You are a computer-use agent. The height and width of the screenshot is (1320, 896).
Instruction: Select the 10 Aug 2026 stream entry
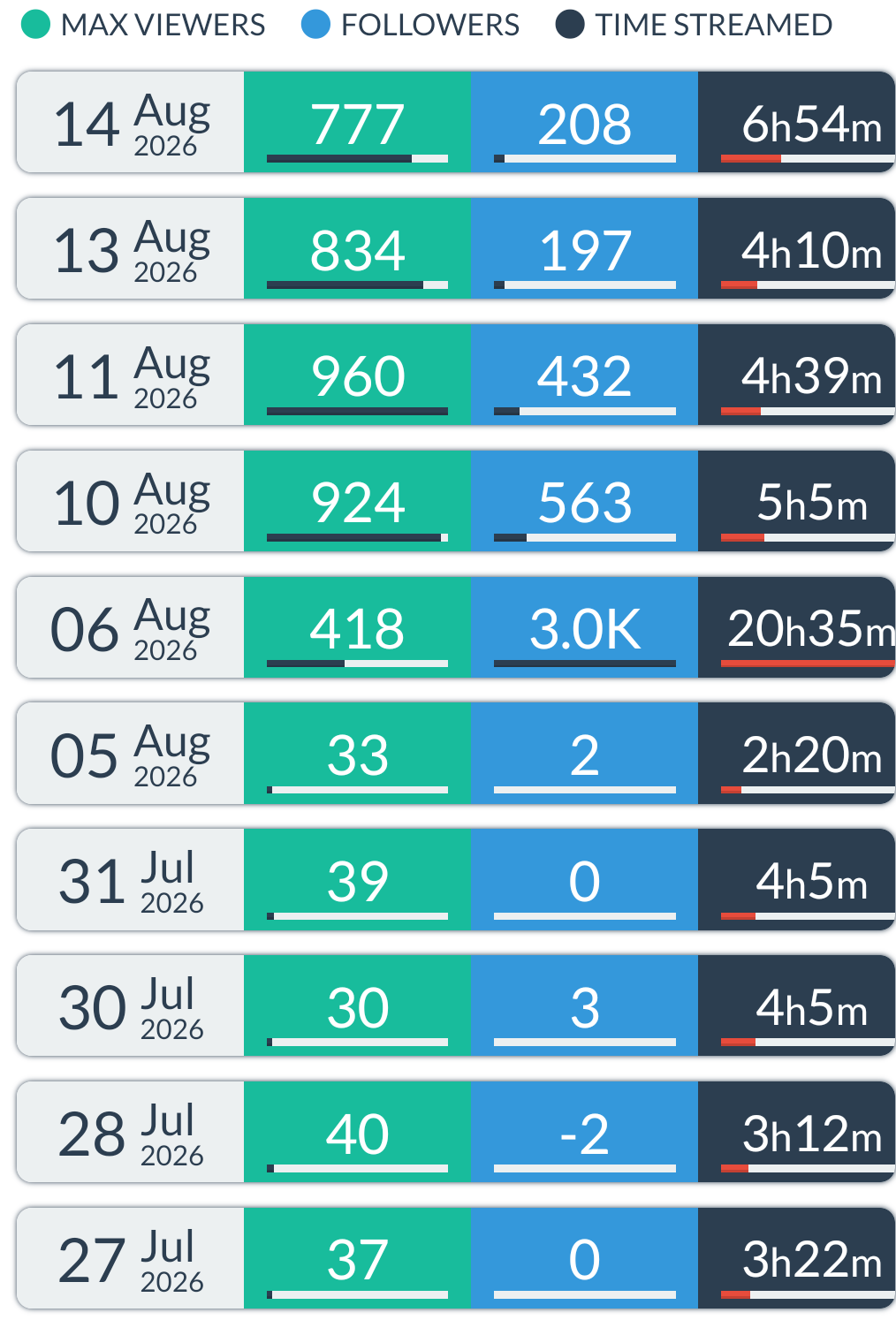[456, 501]
